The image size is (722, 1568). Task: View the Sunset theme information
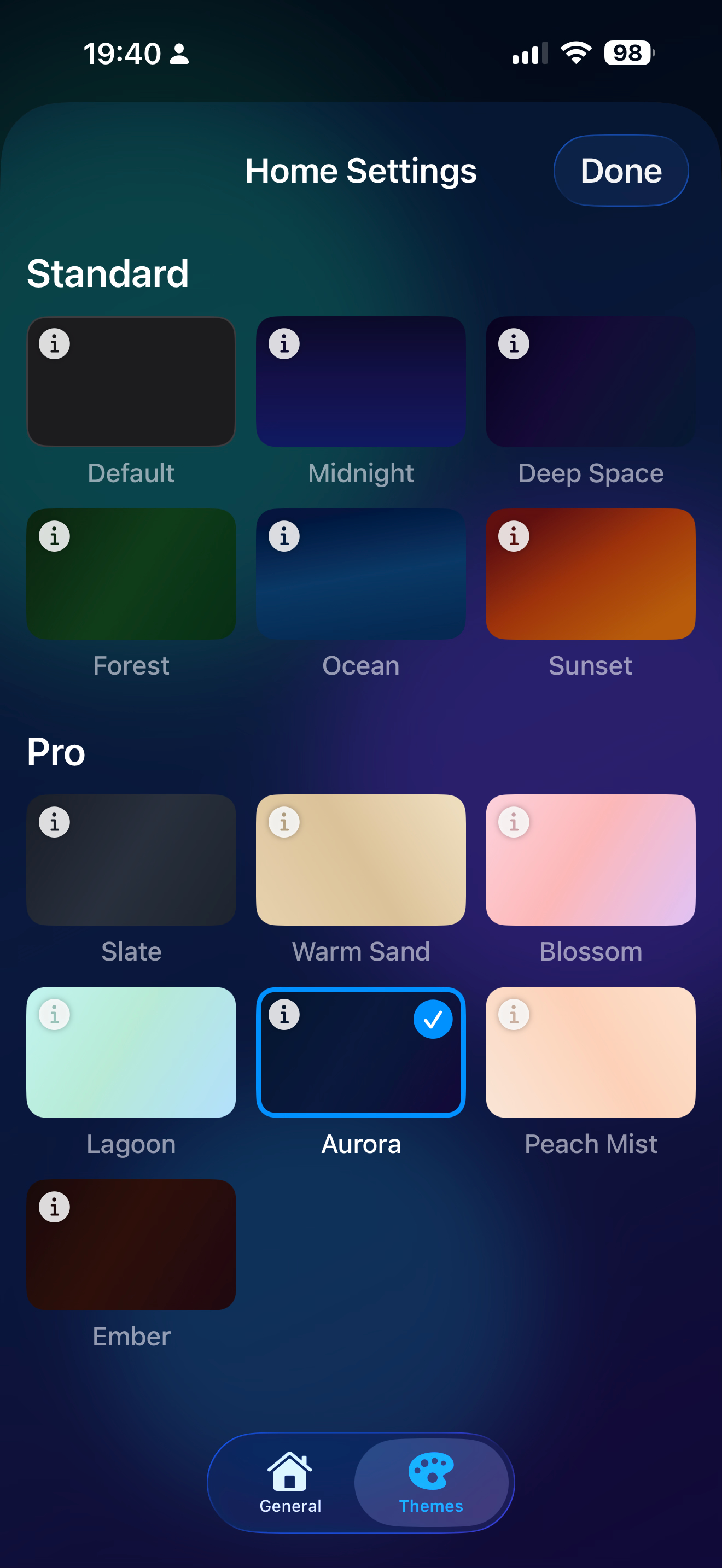tap(513, 536)
